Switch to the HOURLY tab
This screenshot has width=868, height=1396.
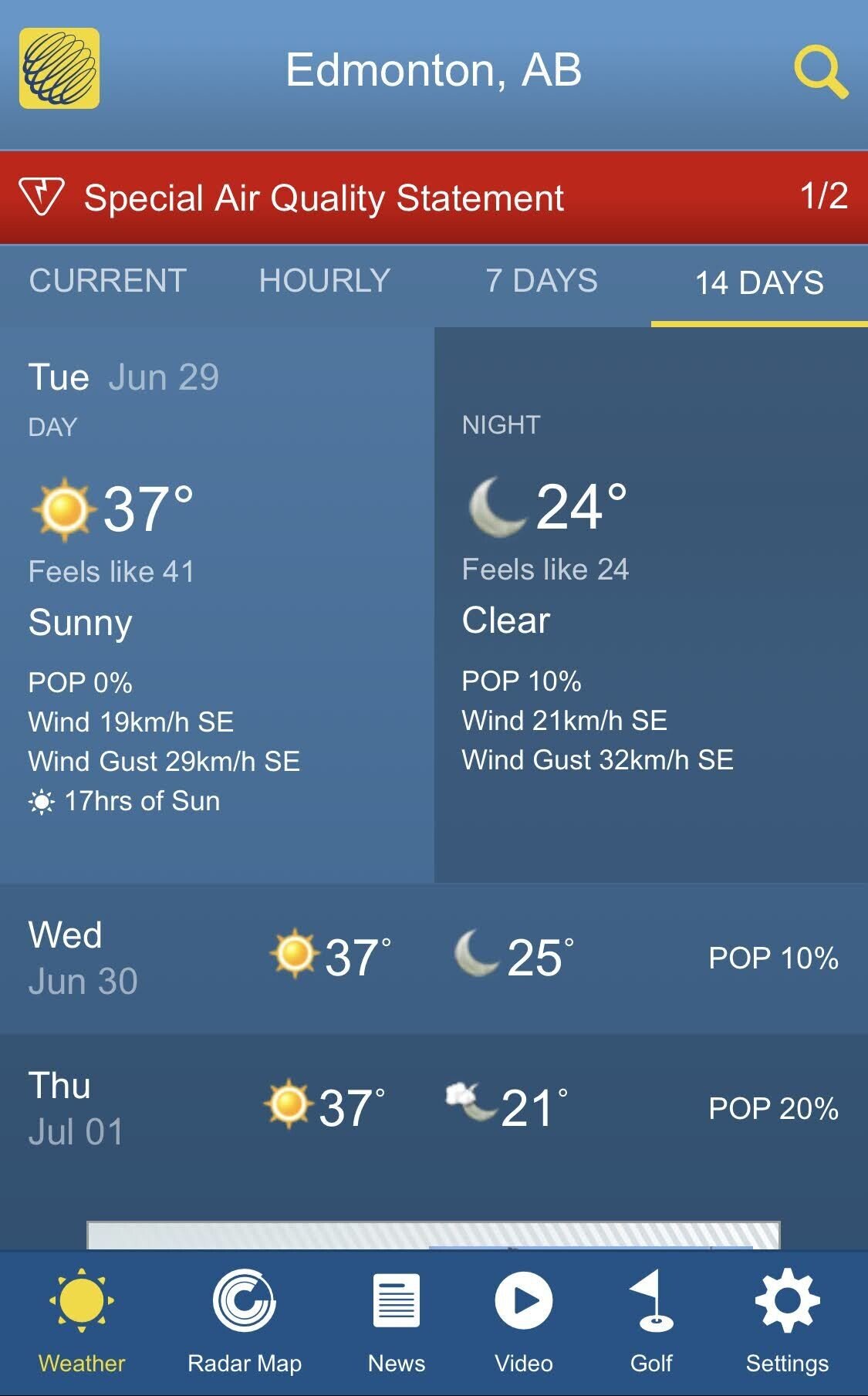click(x=325, y=281)
